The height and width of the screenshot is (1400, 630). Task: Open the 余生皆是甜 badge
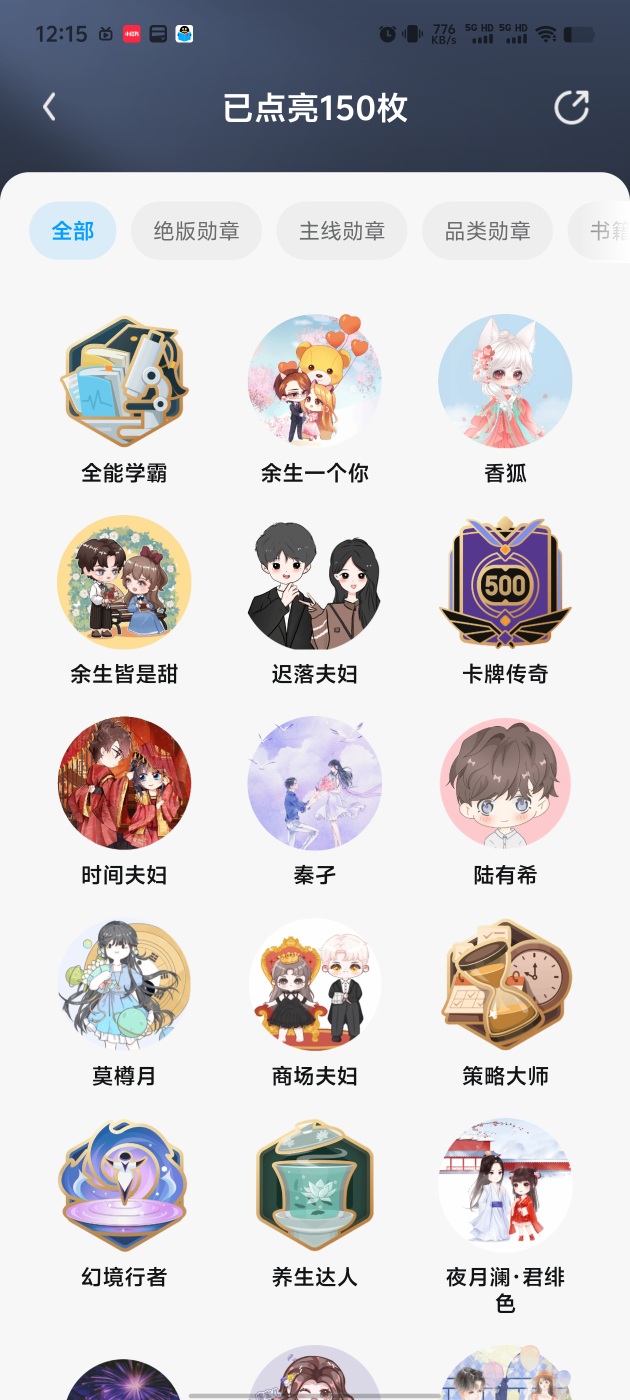click(124, 583)
